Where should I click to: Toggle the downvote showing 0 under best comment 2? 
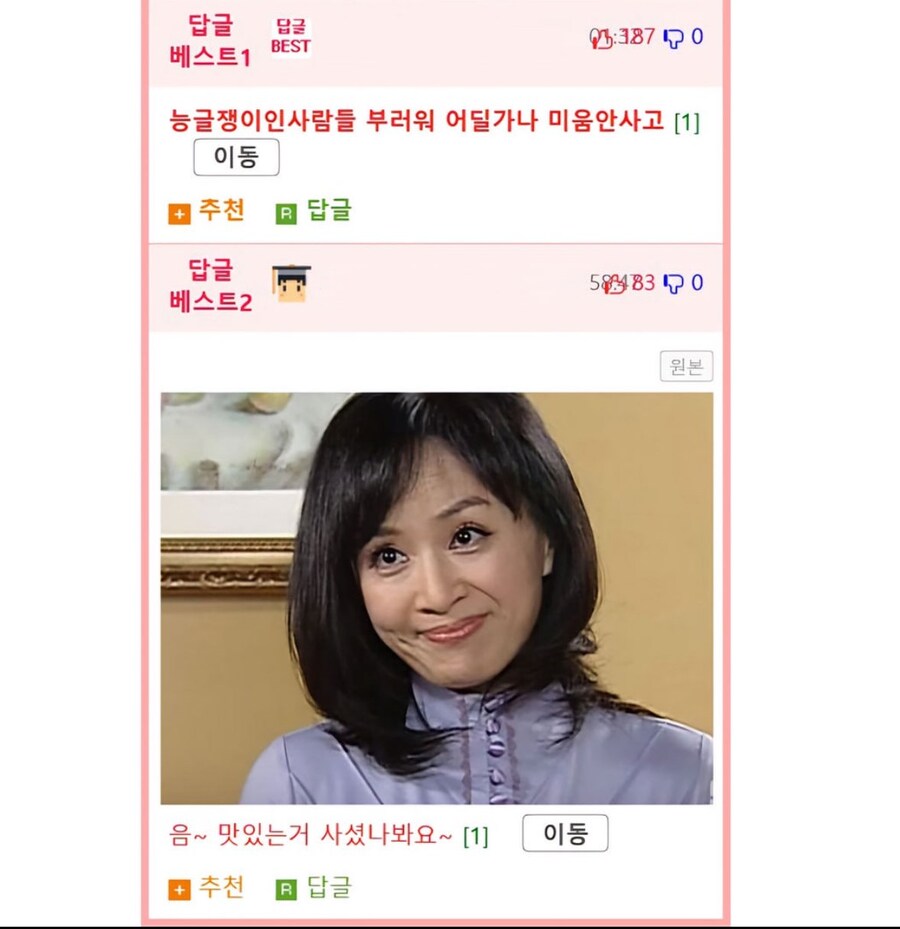(675, 283)
